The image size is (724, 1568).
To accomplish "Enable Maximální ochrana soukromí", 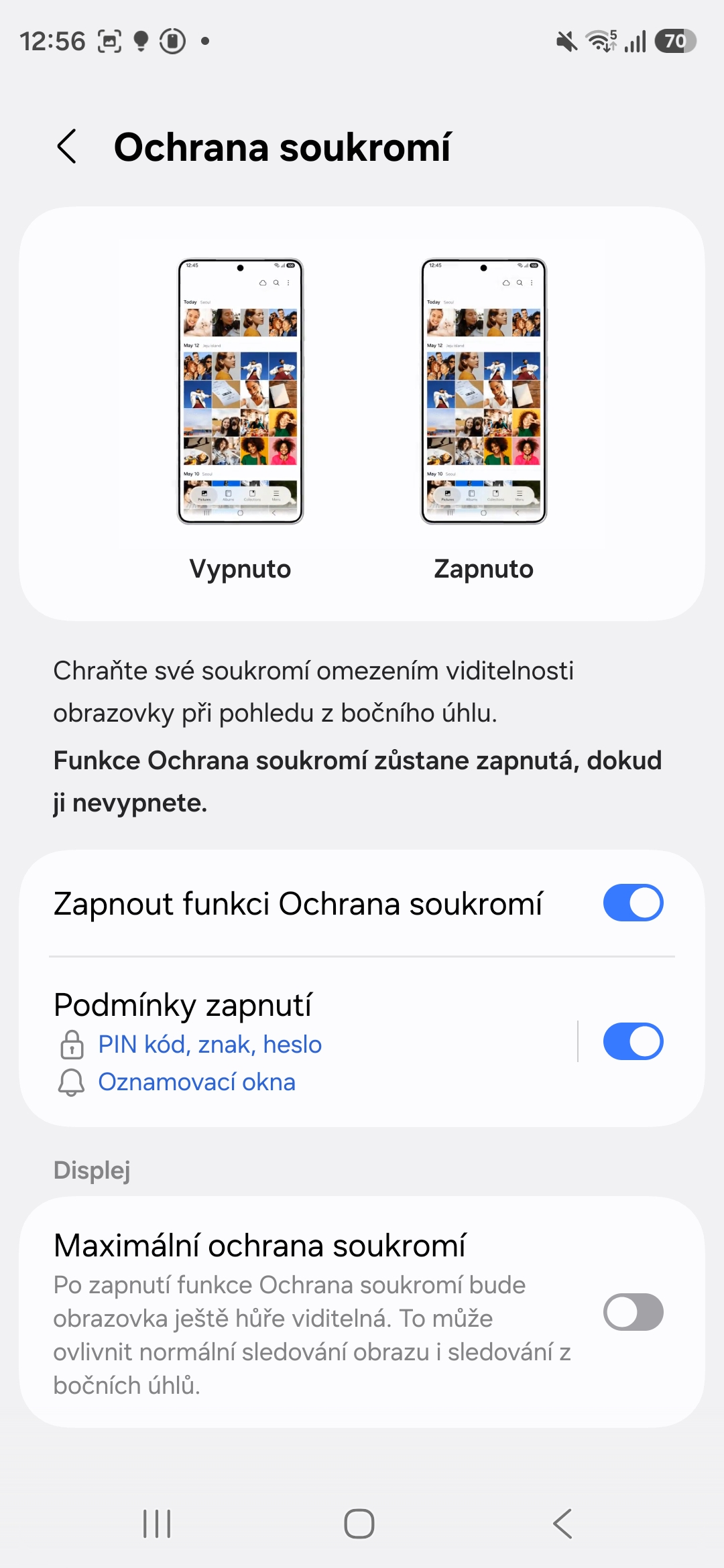I will pos(632,1312).
